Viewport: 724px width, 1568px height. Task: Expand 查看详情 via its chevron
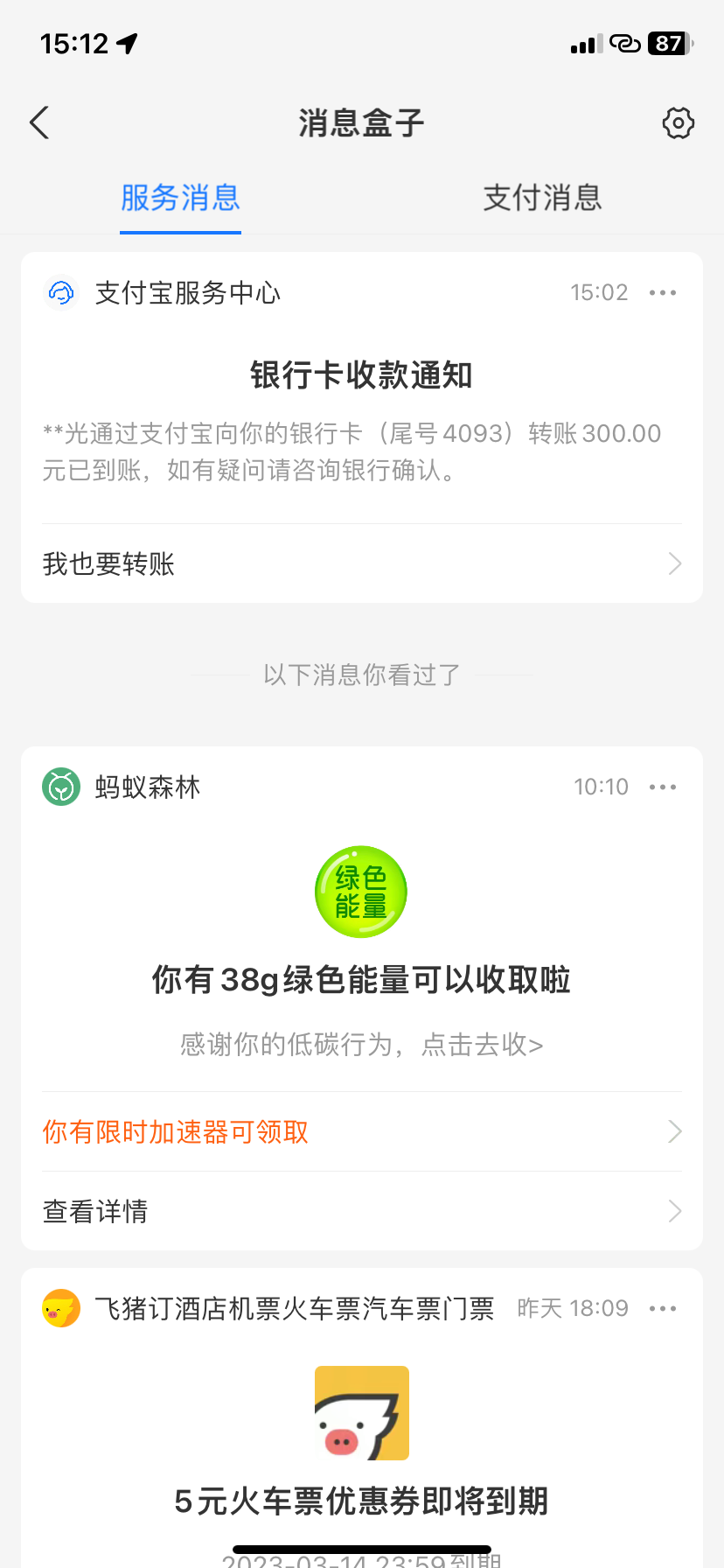[673, 1211]
